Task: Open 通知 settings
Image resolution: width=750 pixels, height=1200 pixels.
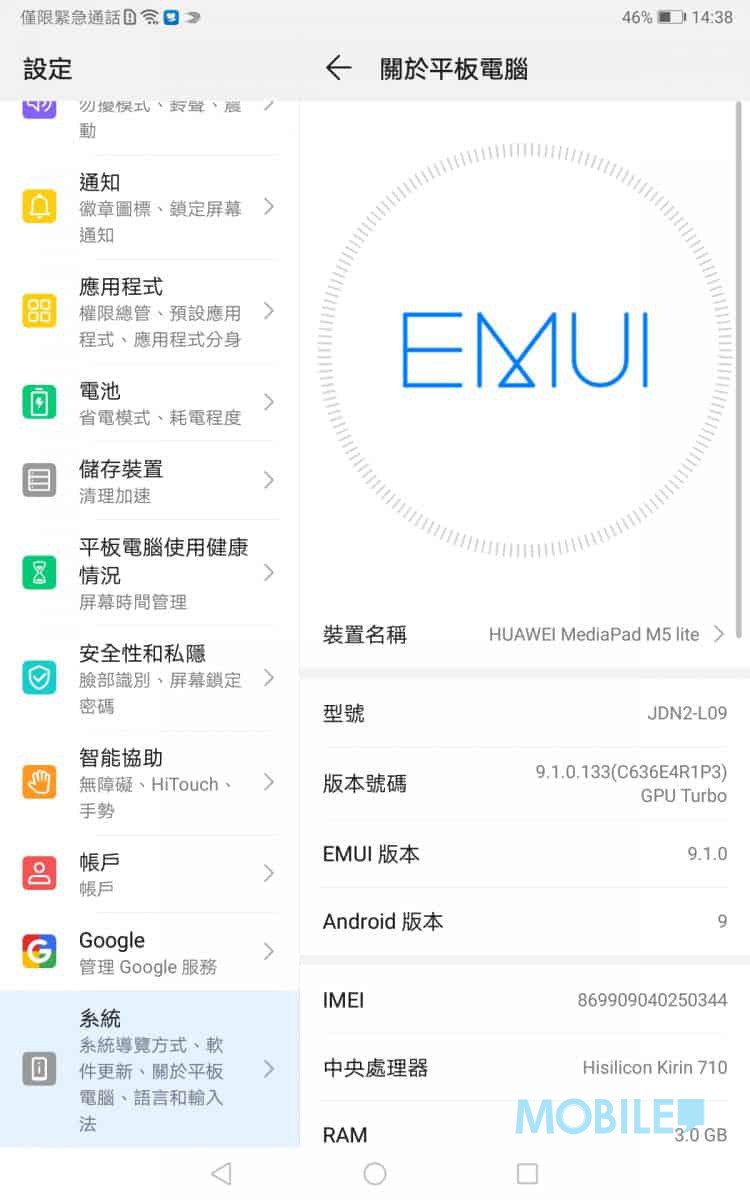Action: pos(150,208)
